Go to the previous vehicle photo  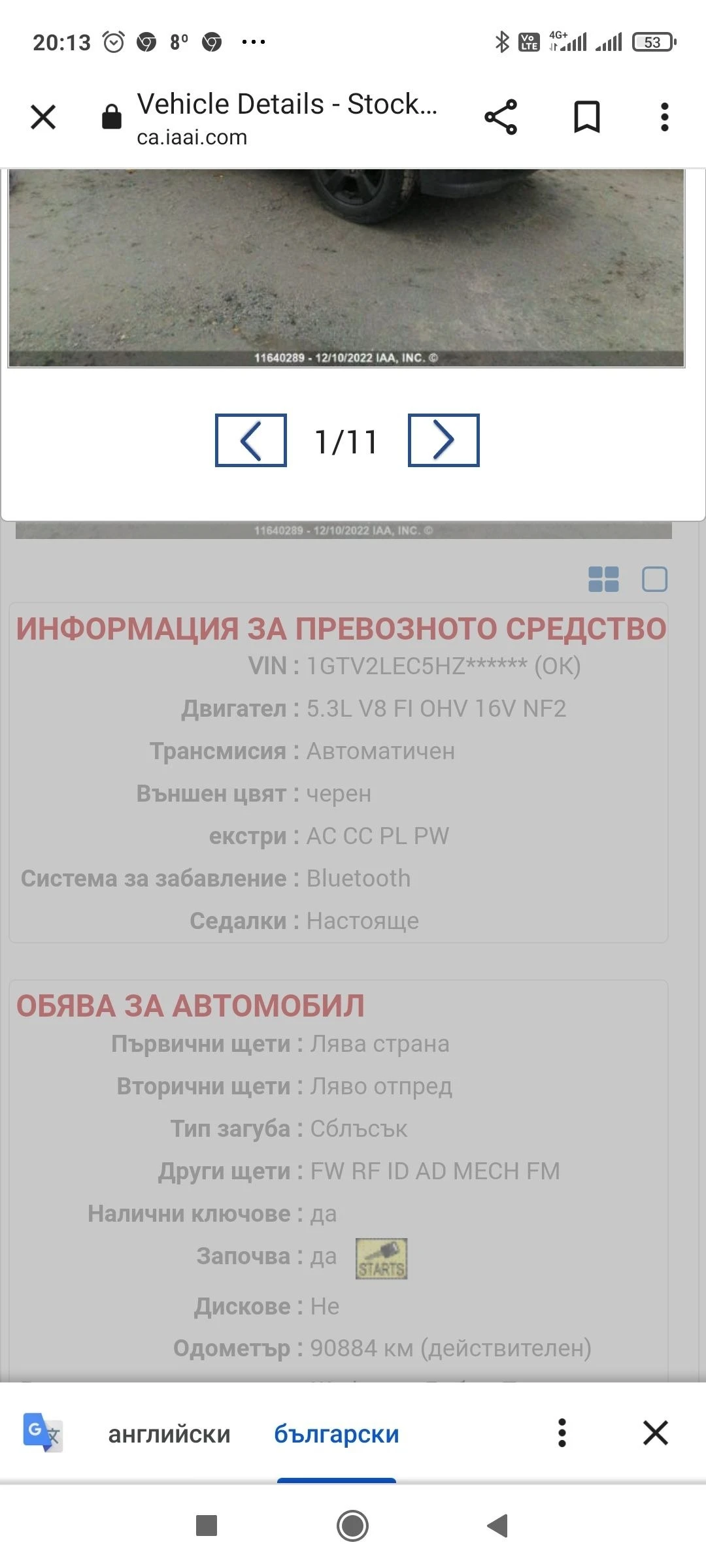pyautogui.click(x=251, y=440)
